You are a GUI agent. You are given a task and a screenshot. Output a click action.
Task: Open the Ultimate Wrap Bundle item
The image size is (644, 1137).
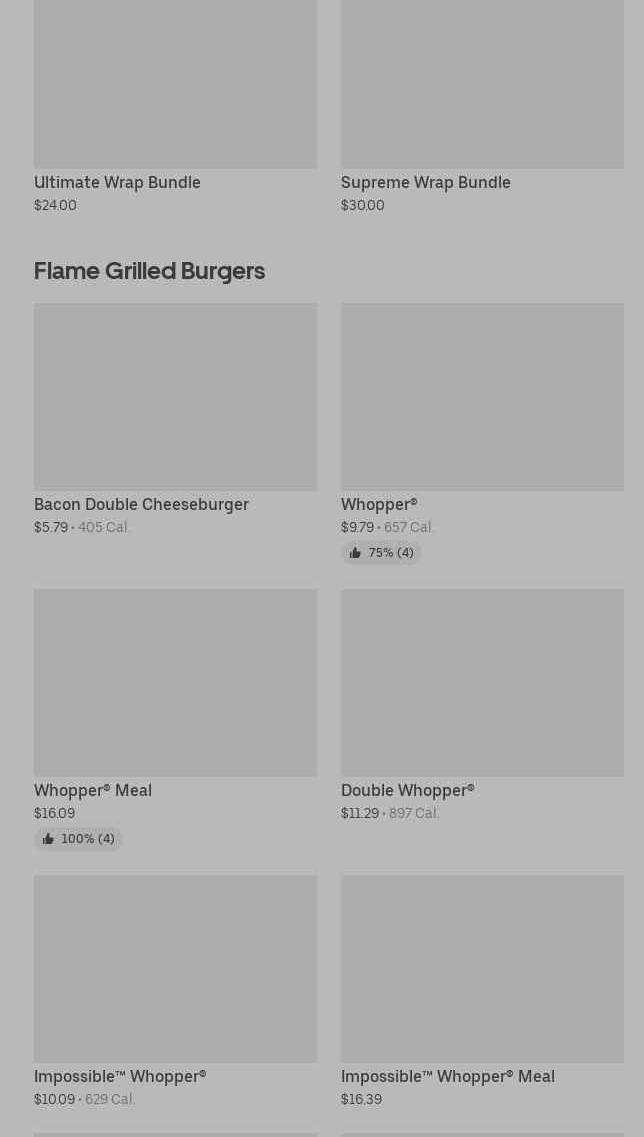tap(175, 100)
